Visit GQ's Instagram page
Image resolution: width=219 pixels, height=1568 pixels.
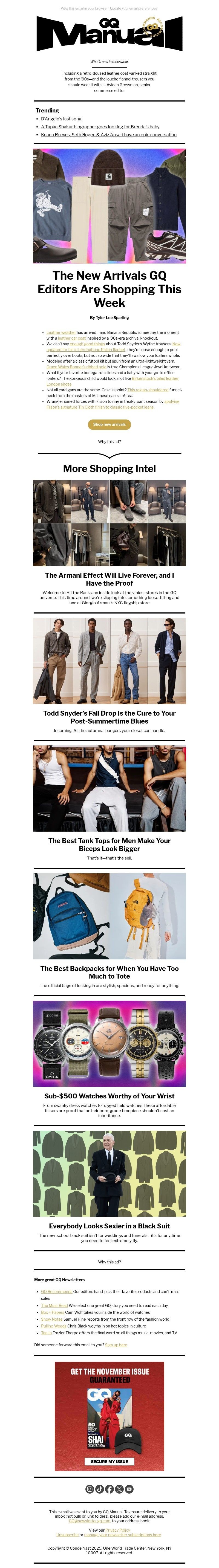[x=90, y=1489]
